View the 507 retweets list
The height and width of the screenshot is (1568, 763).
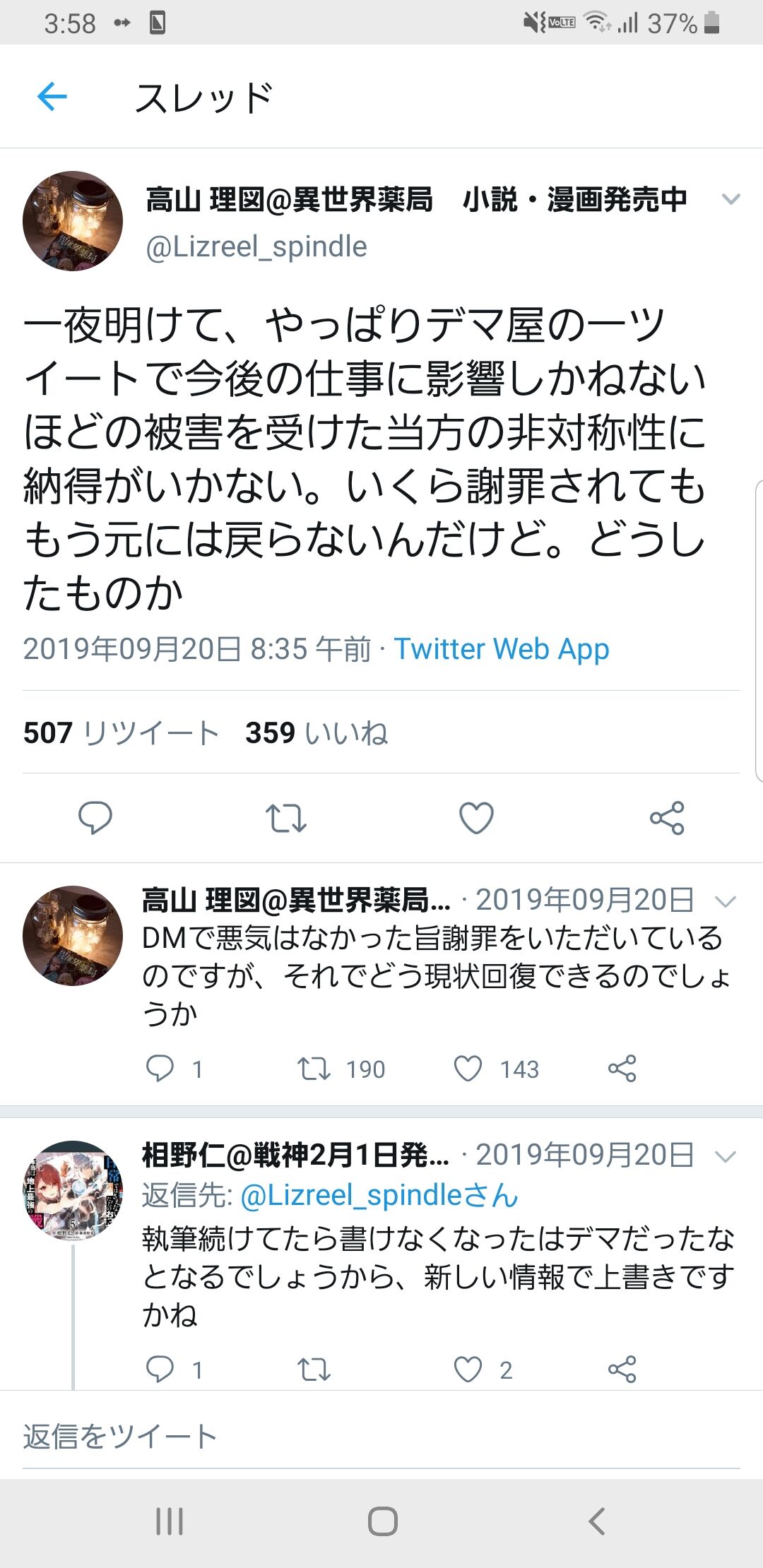(x=121, y=732)
